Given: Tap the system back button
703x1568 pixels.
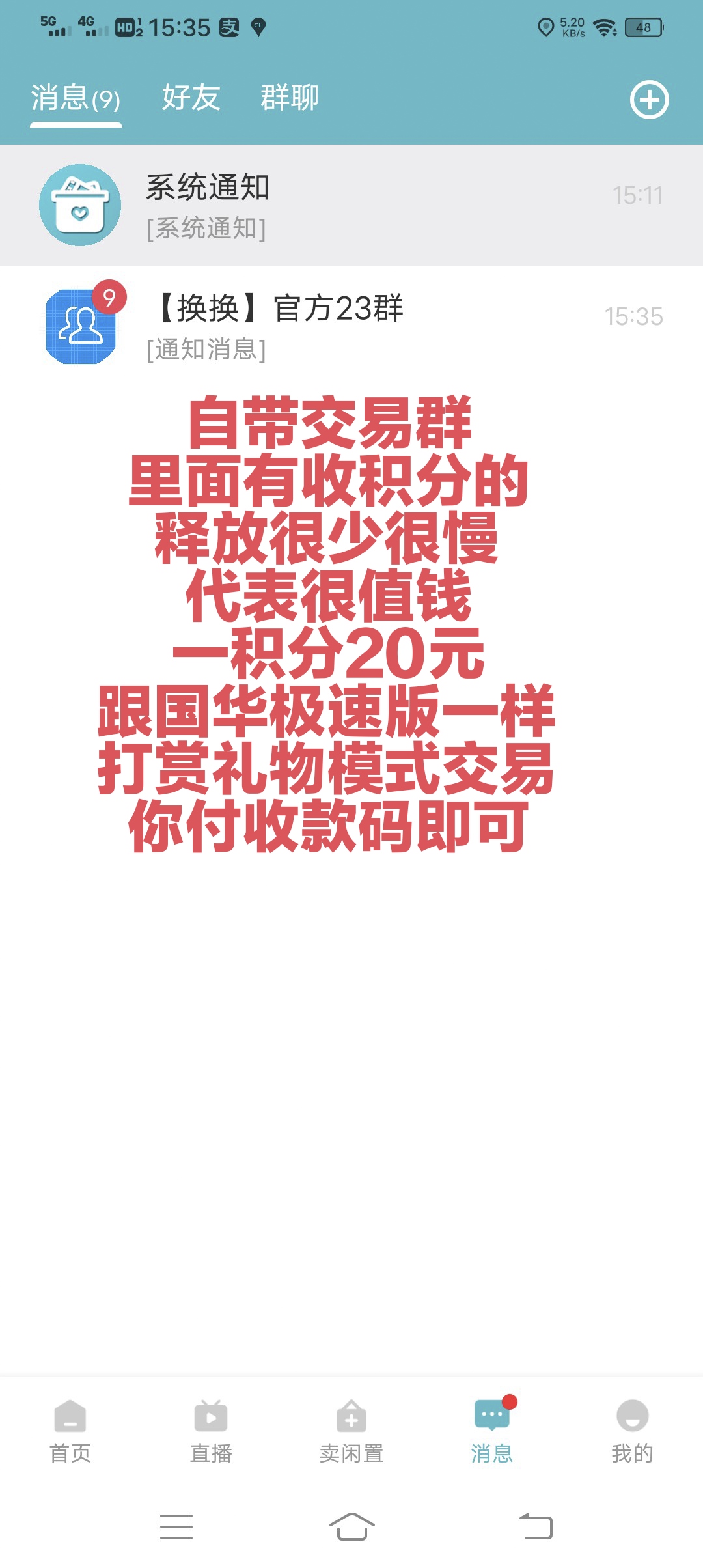Looking at the screenshot, I should pos(536,1526).
